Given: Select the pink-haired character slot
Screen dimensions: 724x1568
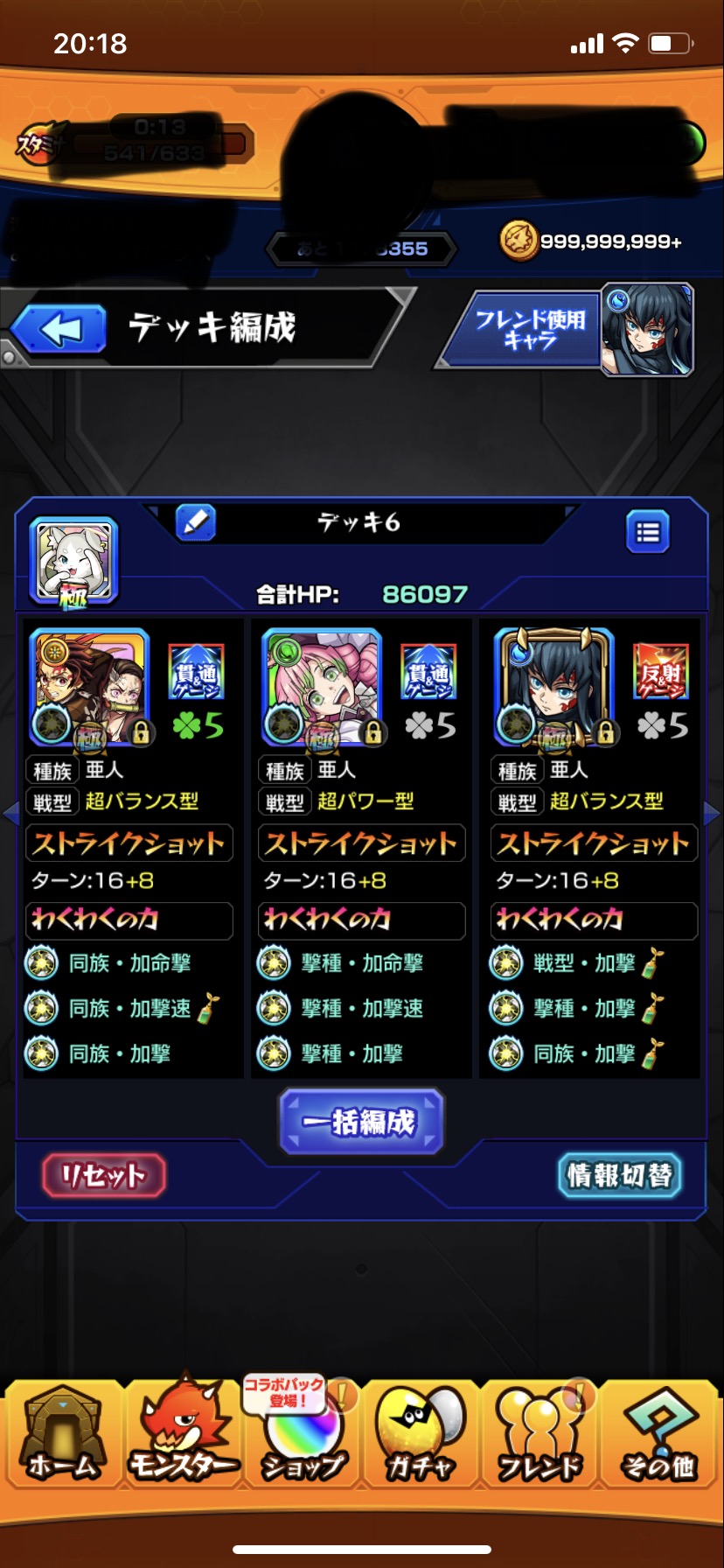Looking at the screenshot, I should pos(322,688).
